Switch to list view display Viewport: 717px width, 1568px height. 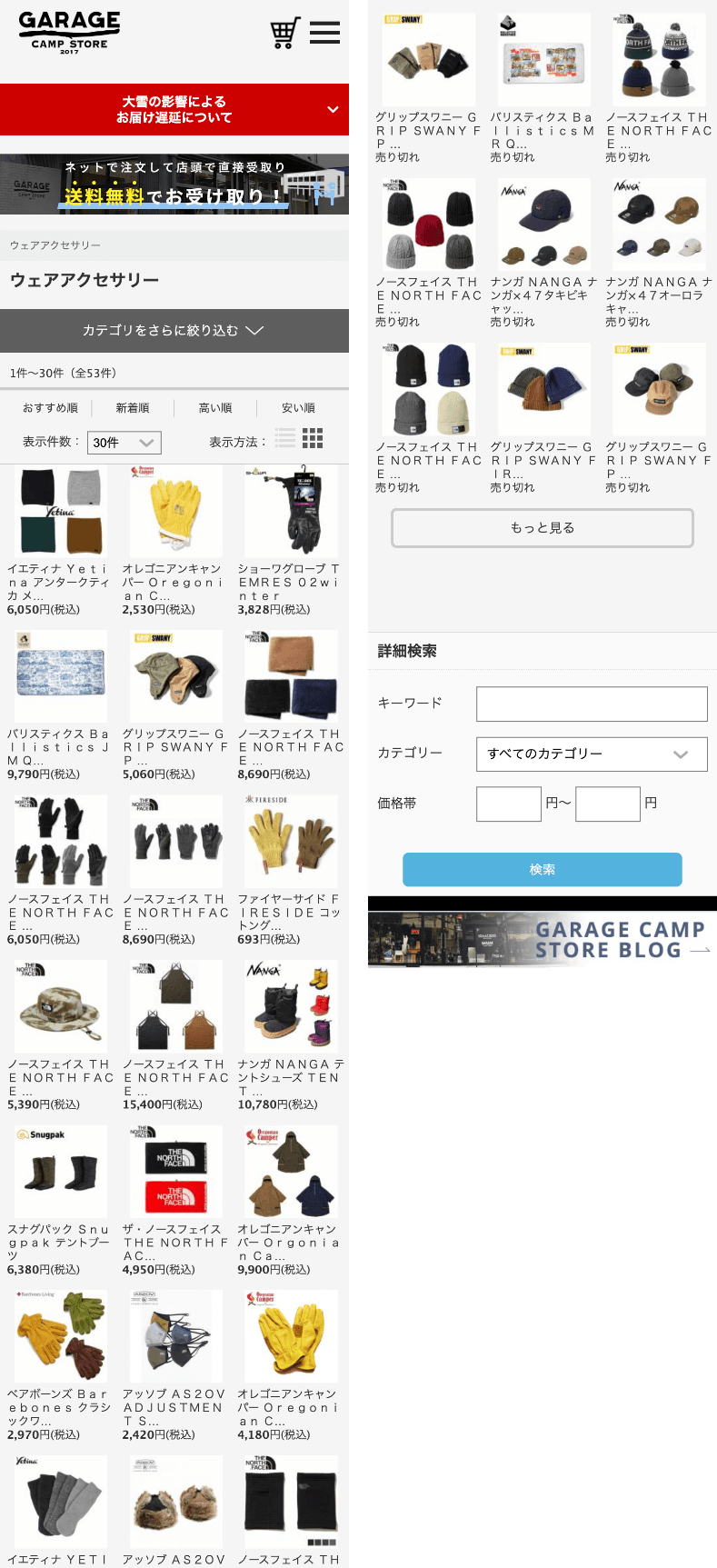[285, 438]
